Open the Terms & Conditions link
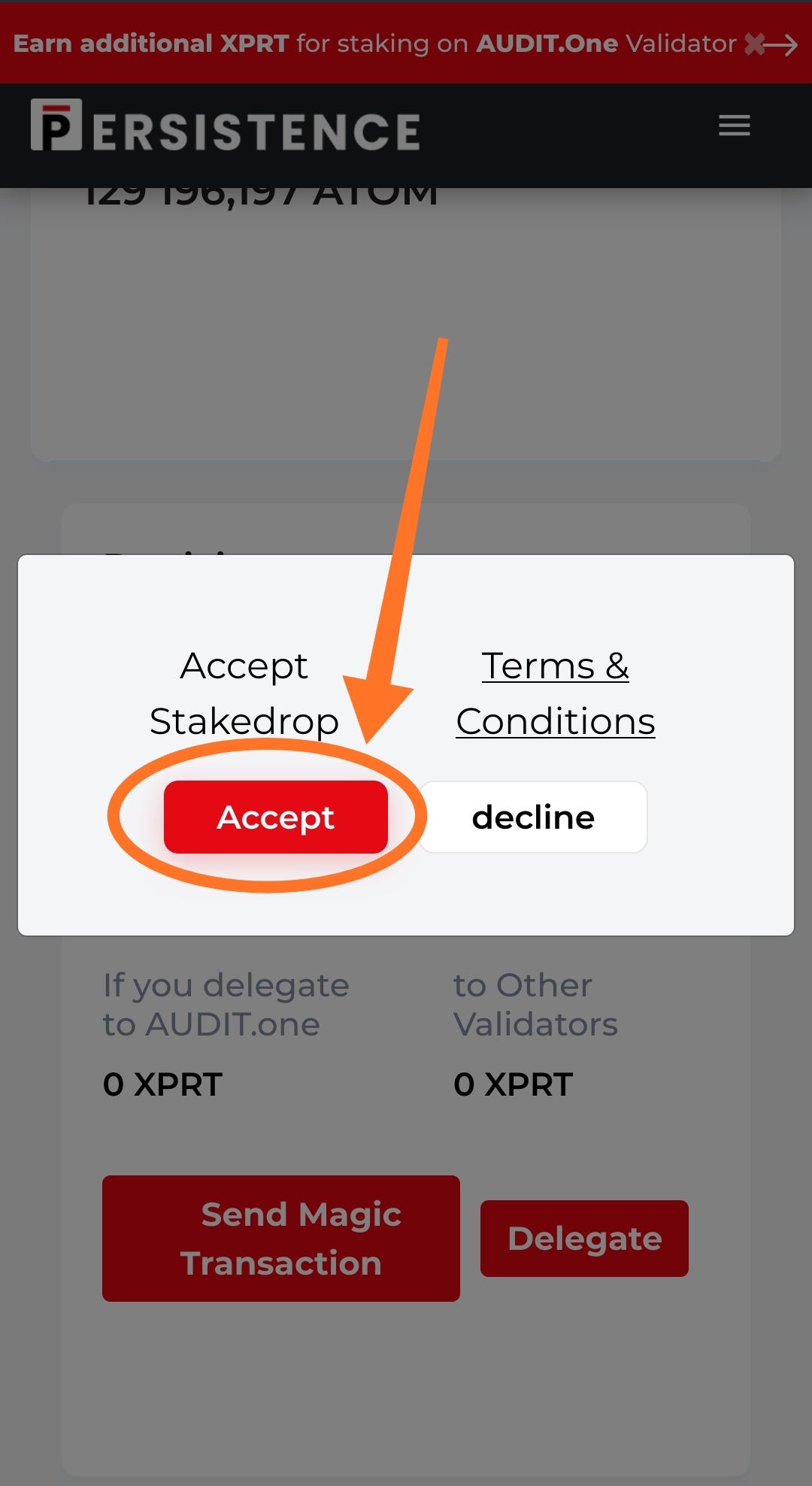Screen dimensions: 812x1486 (555, 693)
